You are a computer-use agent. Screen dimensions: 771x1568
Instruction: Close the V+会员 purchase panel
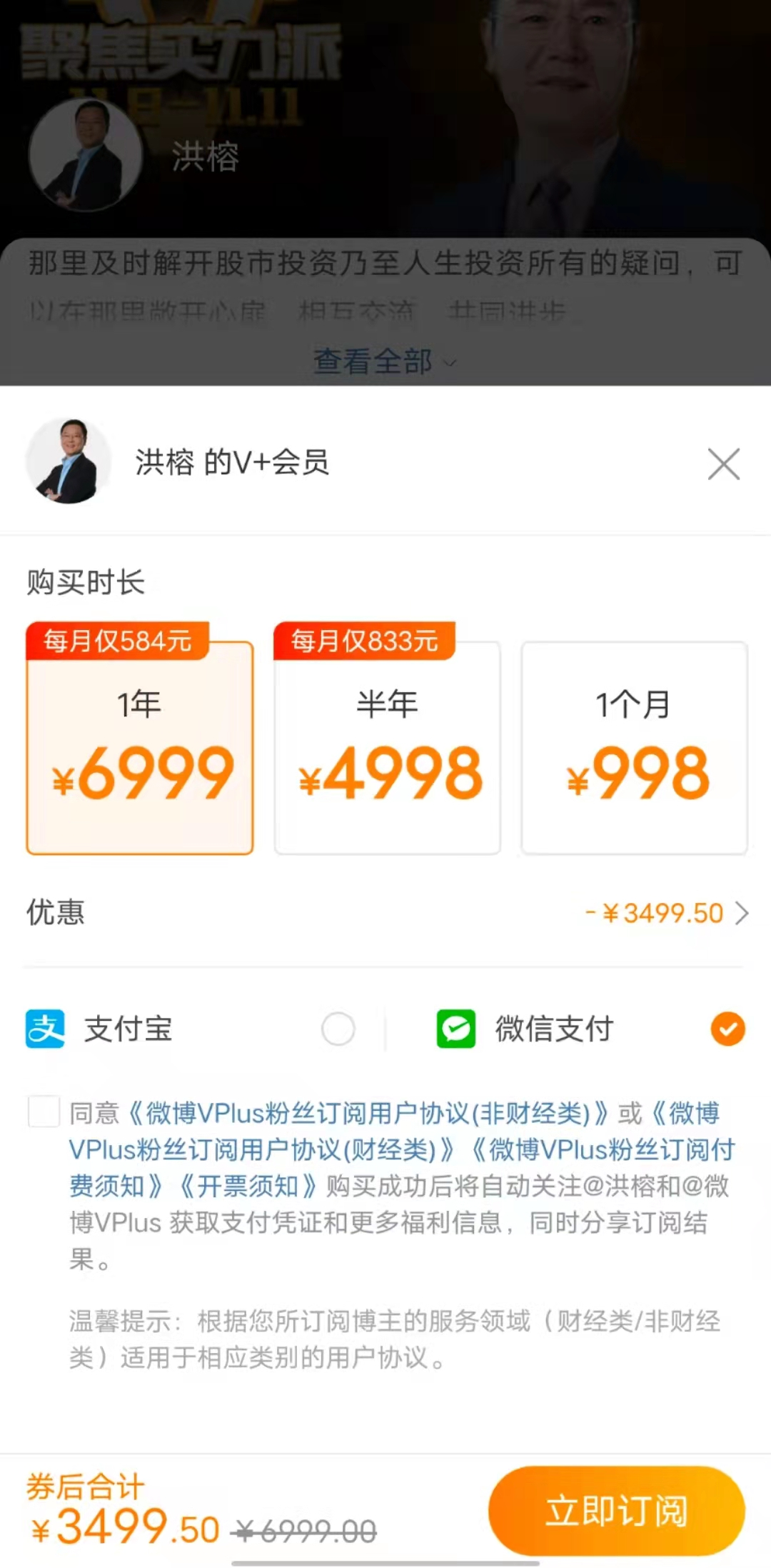pyautogui.click(x=724, y=464)
